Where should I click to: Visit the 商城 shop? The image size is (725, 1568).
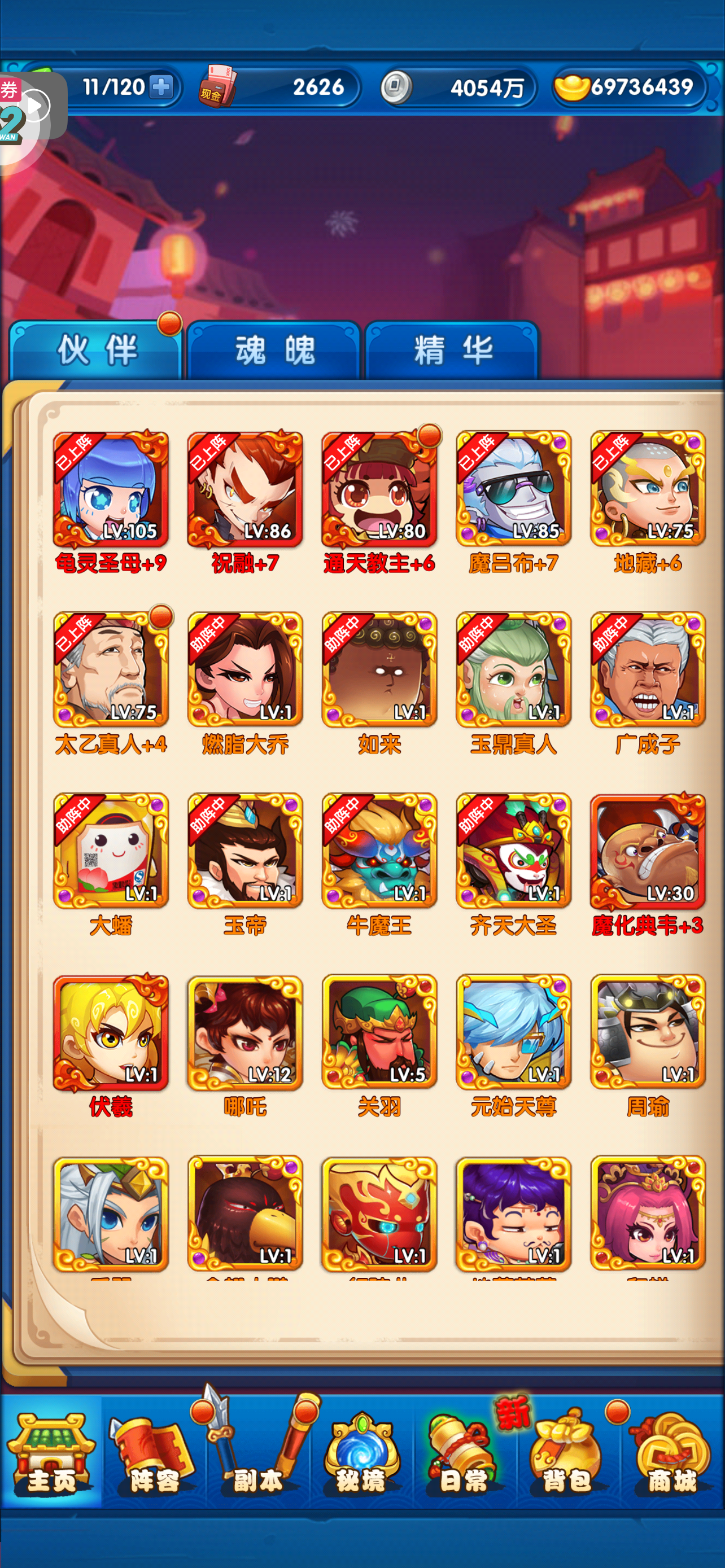coord(672,1452)
